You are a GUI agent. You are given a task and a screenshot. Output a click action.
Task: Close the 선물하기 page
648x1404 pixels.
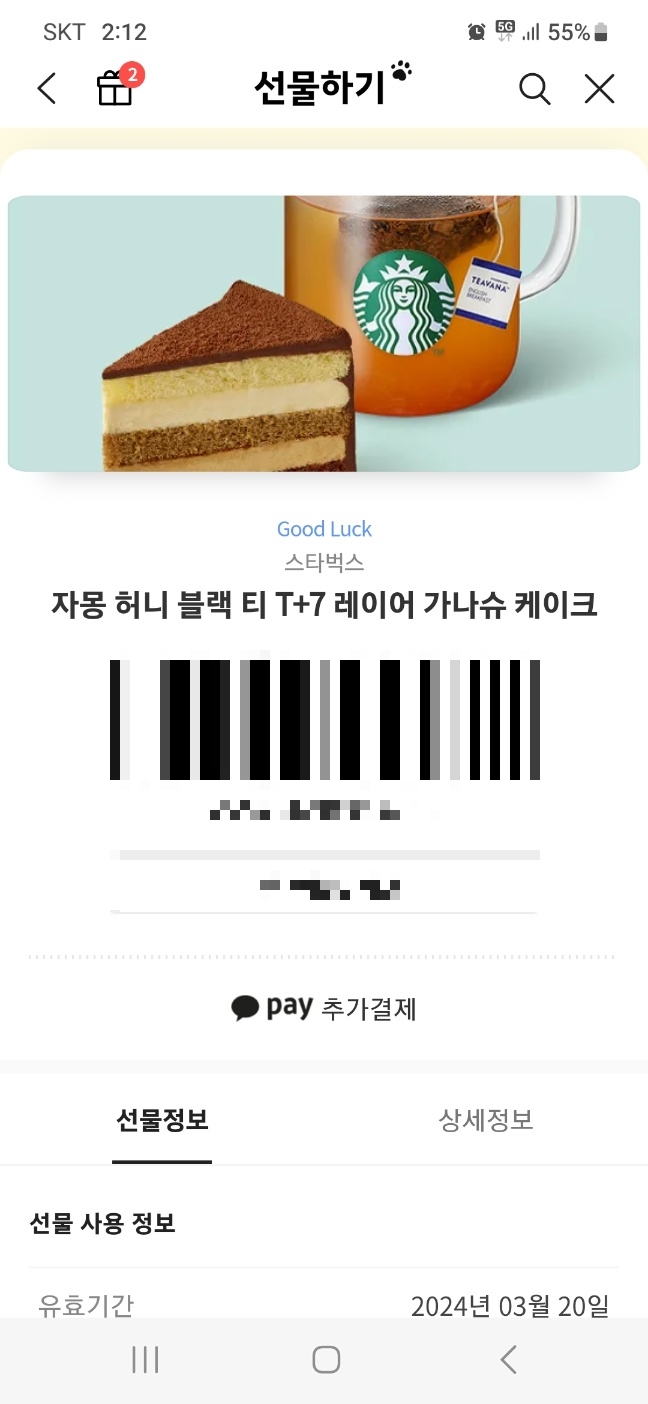[599, 89]
